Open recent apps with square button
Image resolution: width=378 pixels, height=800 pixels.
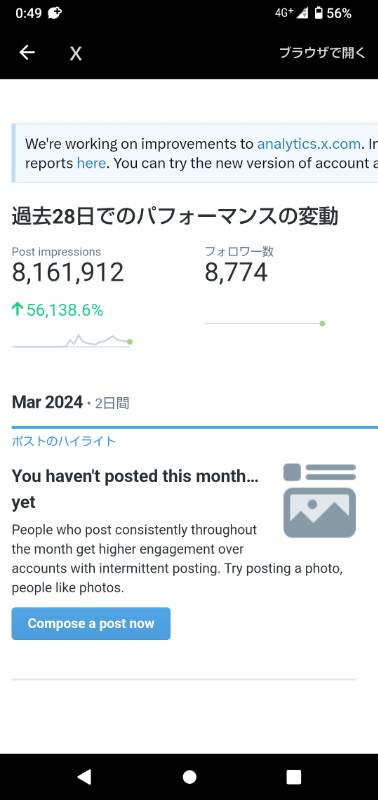pyautogui.click(x=293, y=777)
